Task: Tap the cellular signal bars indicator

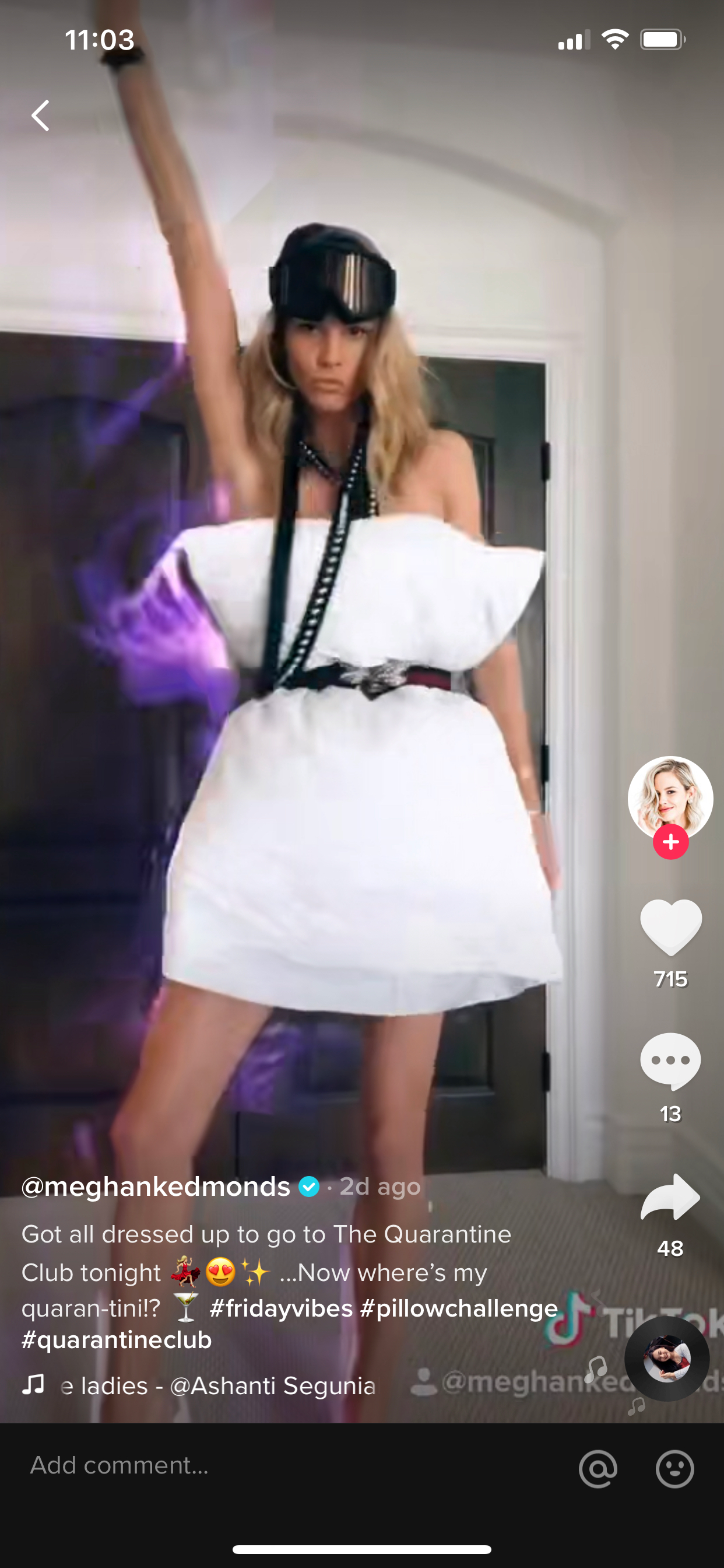Action: click(x=574, y=39)
